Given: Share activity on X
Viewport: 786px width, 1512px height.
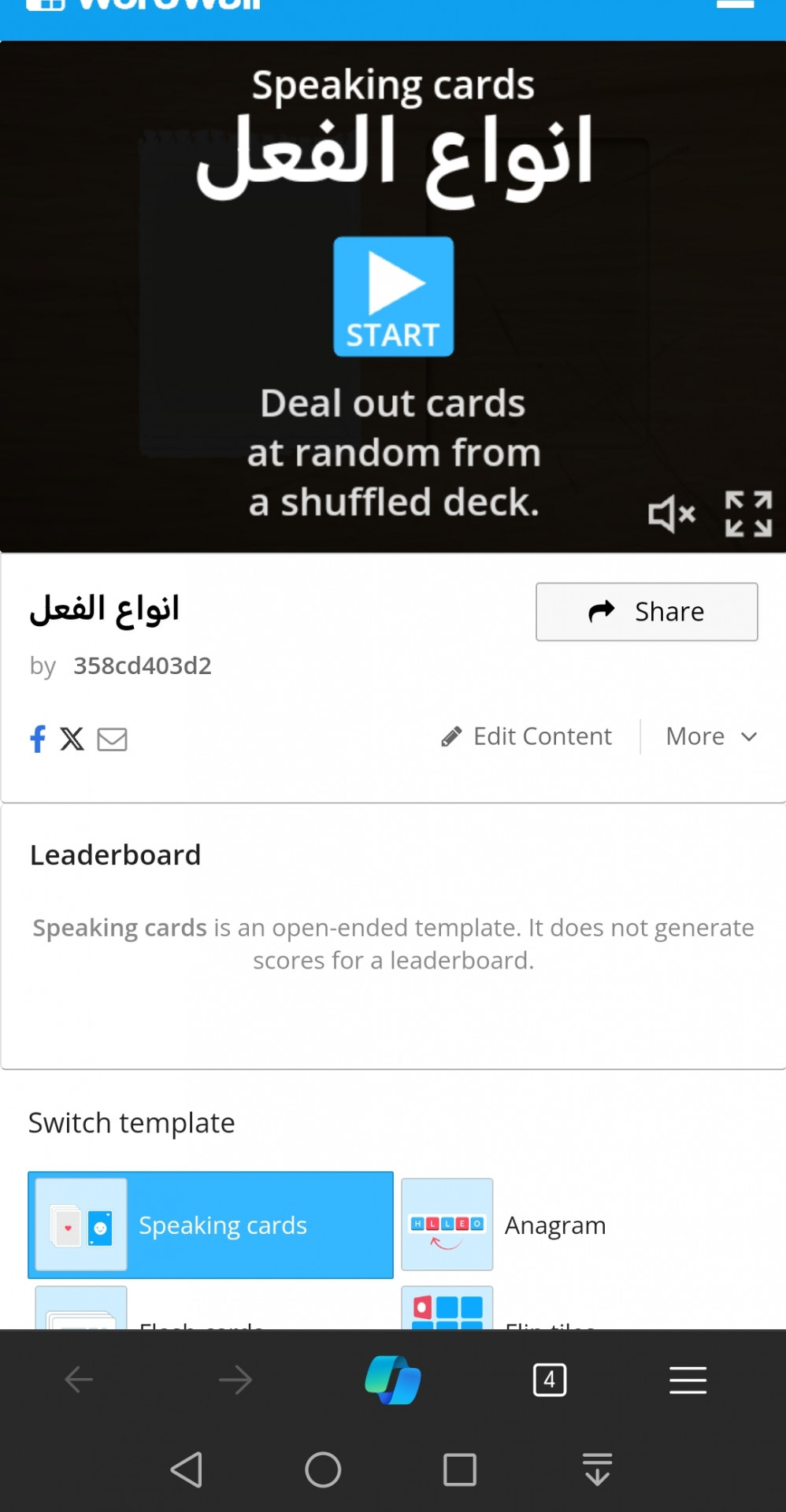Looking at the screenshot, I should click(x=72, y=739).
